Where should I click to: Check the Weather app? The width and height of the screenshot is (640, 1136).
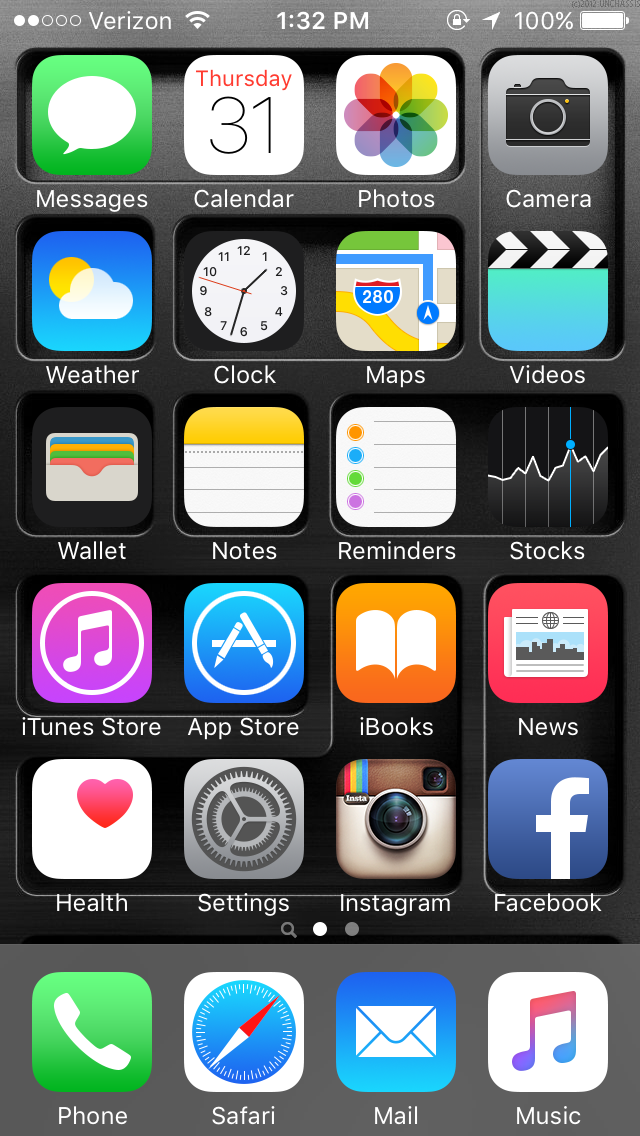click(92, 291)
